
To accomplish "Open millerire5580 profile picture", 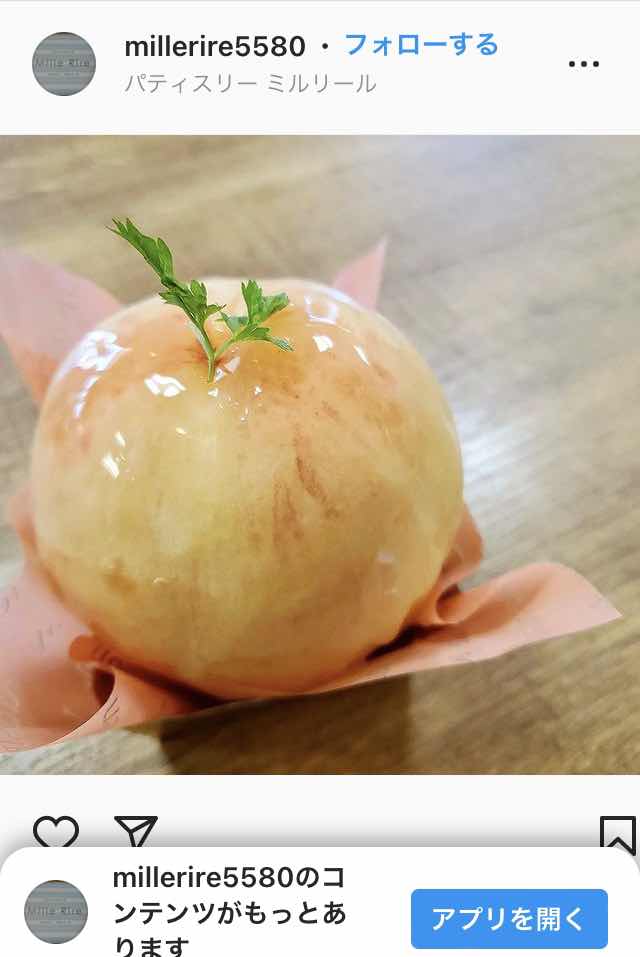I will click(64, 64).
